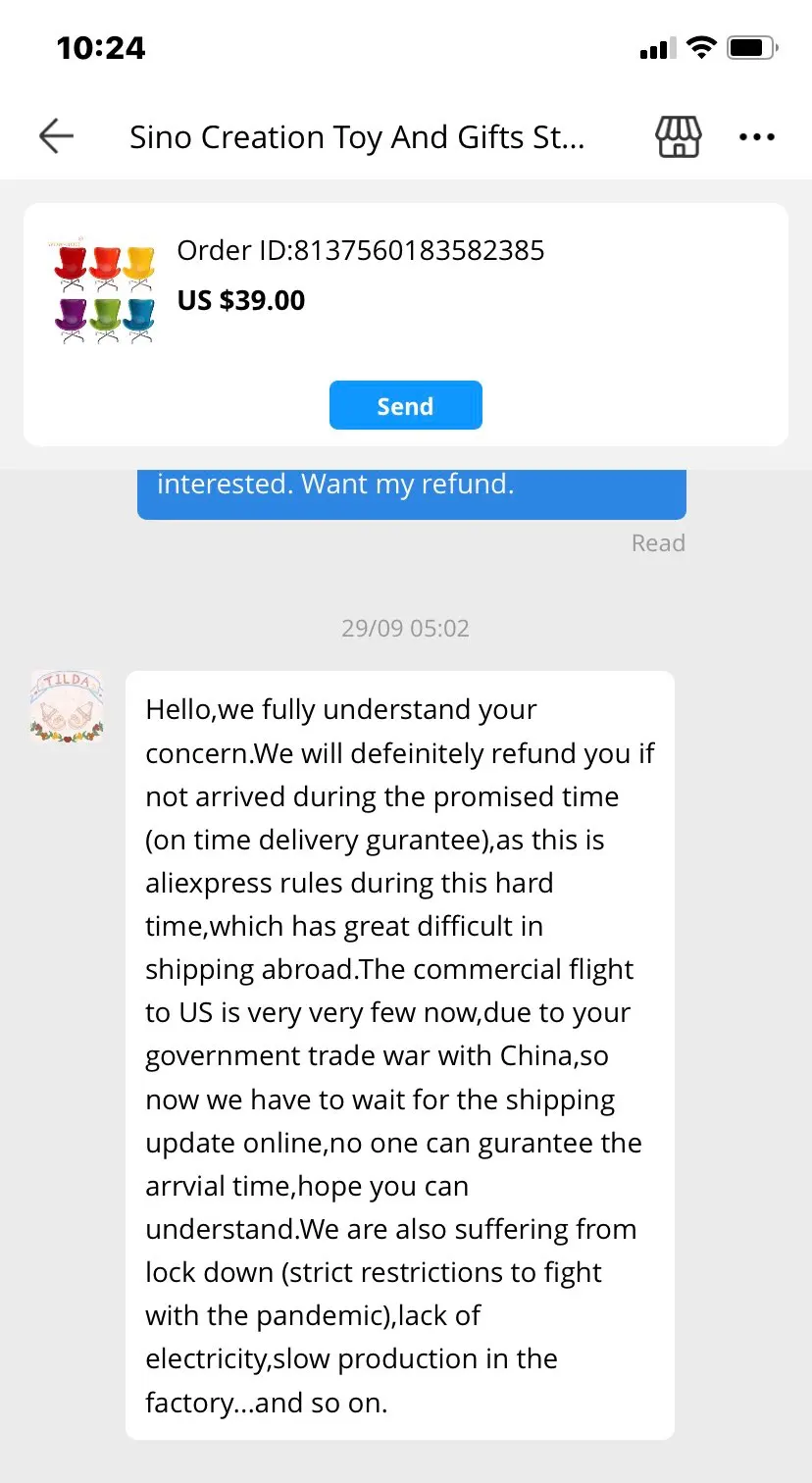Open order 8137560183582385 chair thumbnail
The height and width of the screenshot is (1483, 812).
[105, 292]
